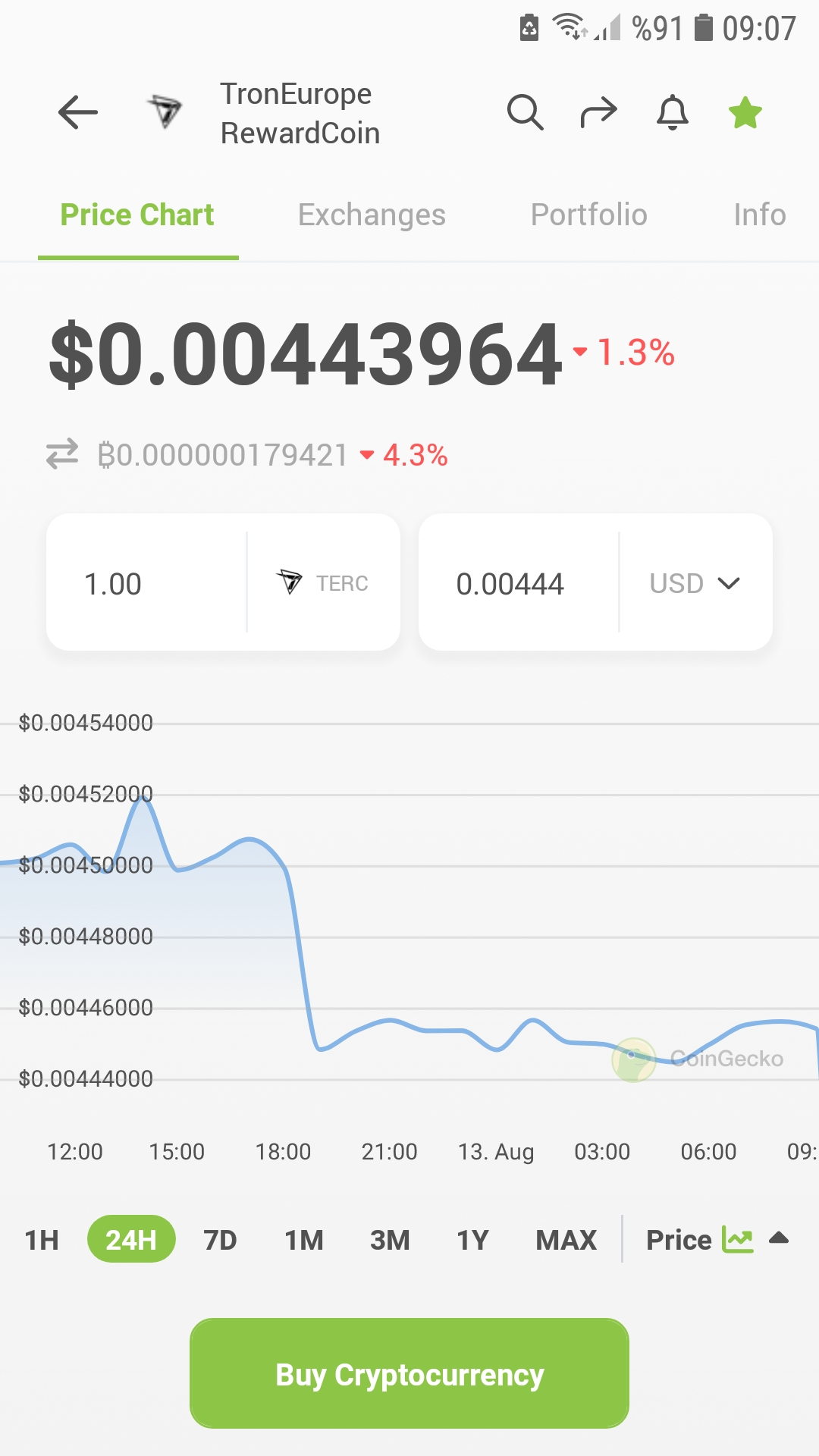
Task: Tap the Buy Cryptocurrency button
Action: click(x=409, y=1373)
